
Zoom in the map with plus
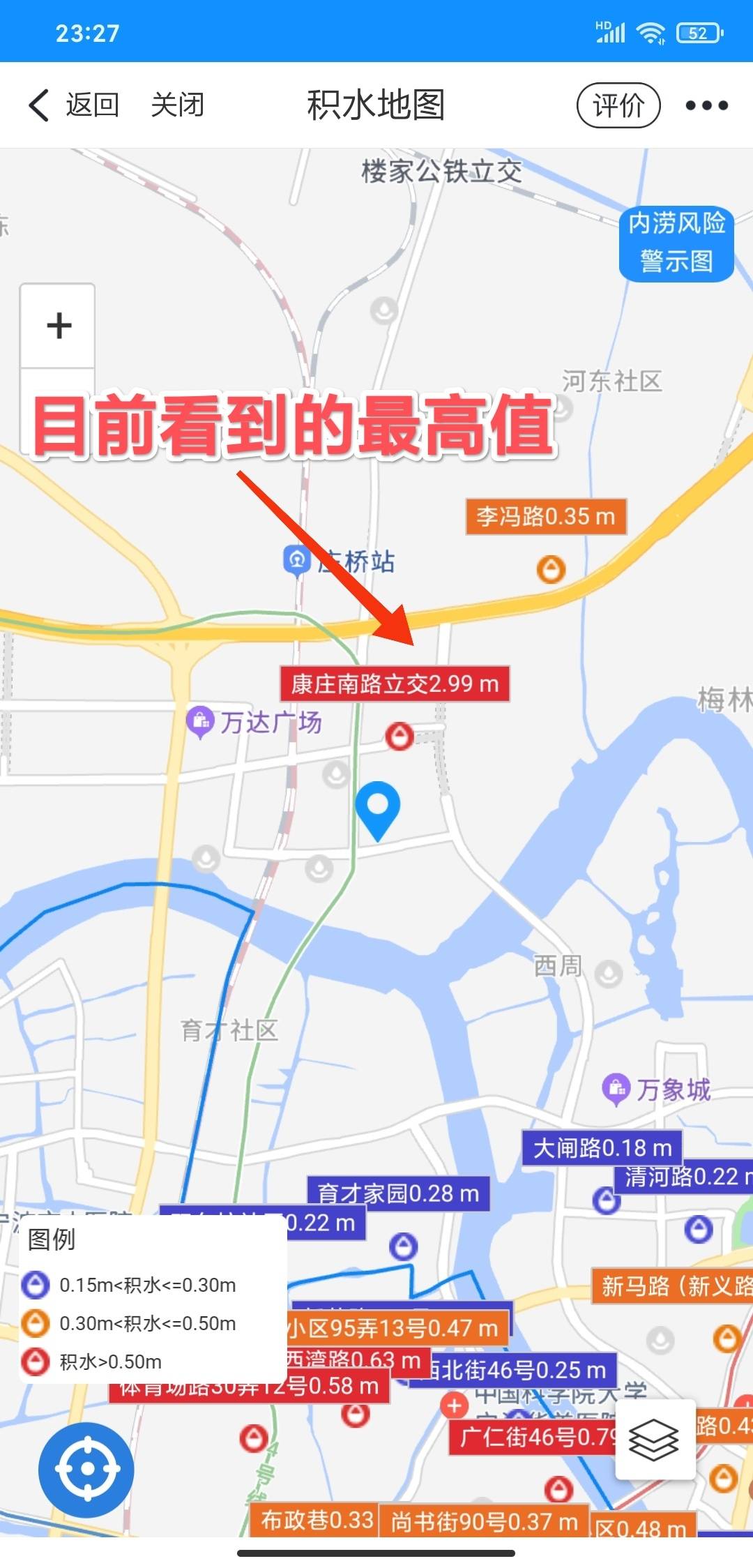tap(59, 326)
